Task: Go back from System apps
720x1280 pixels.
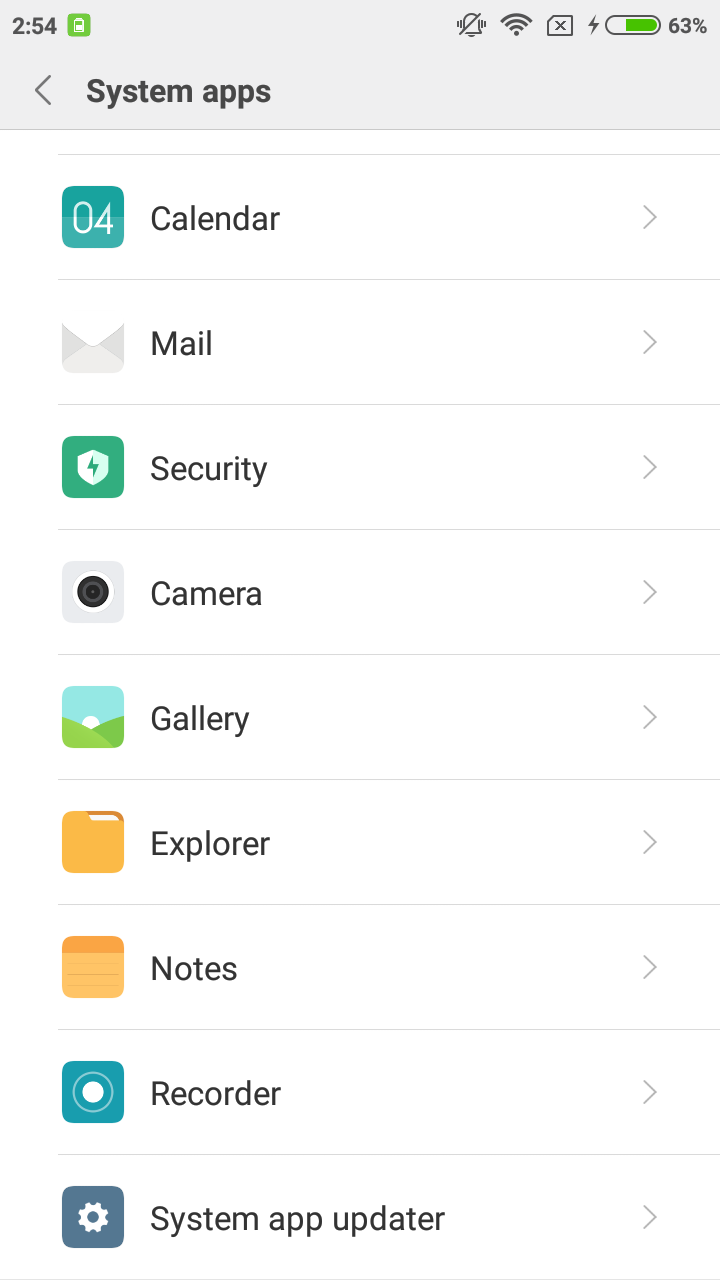Action: pyautogui.click(x=43, y=91)
